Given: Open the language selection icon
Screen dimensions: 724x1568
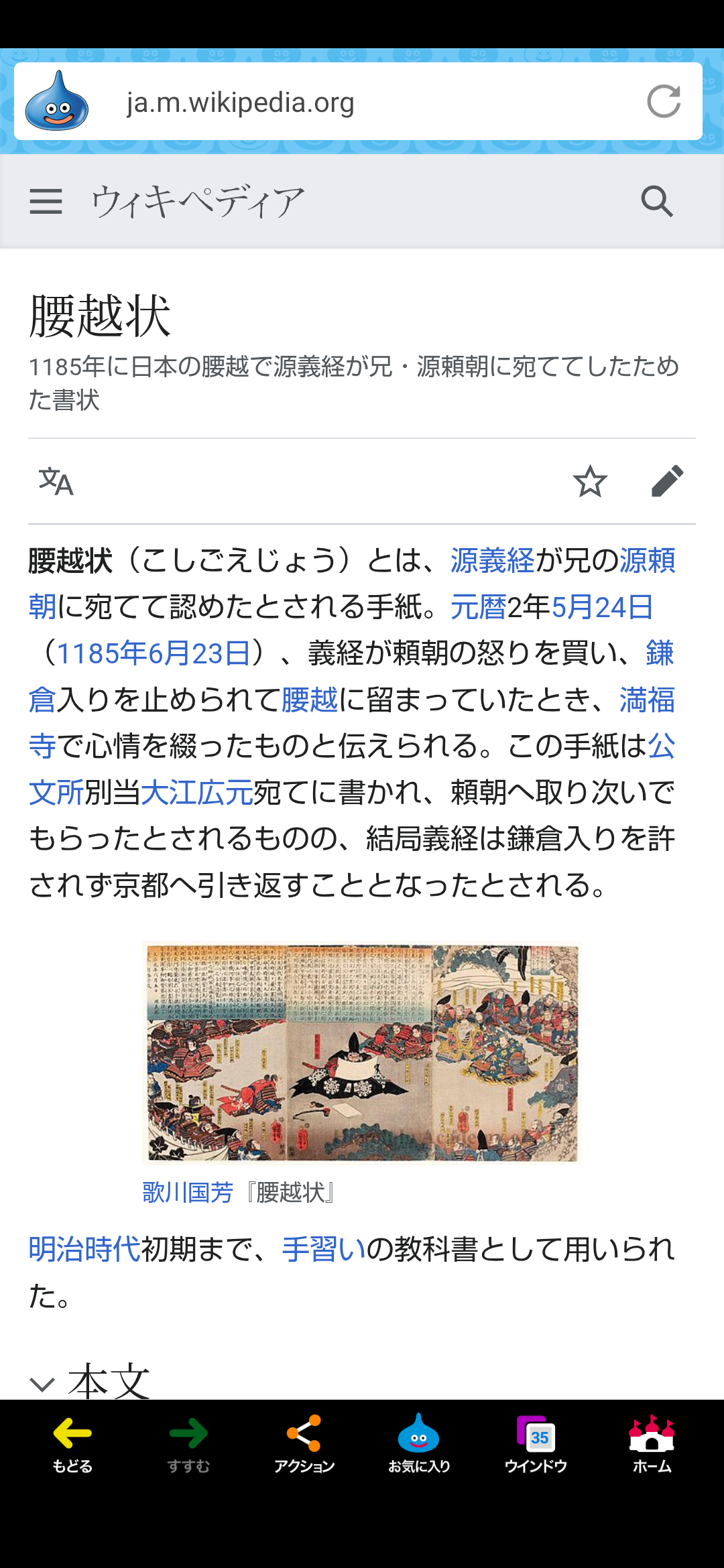Looking at the screenshot, I should [56, 481].
